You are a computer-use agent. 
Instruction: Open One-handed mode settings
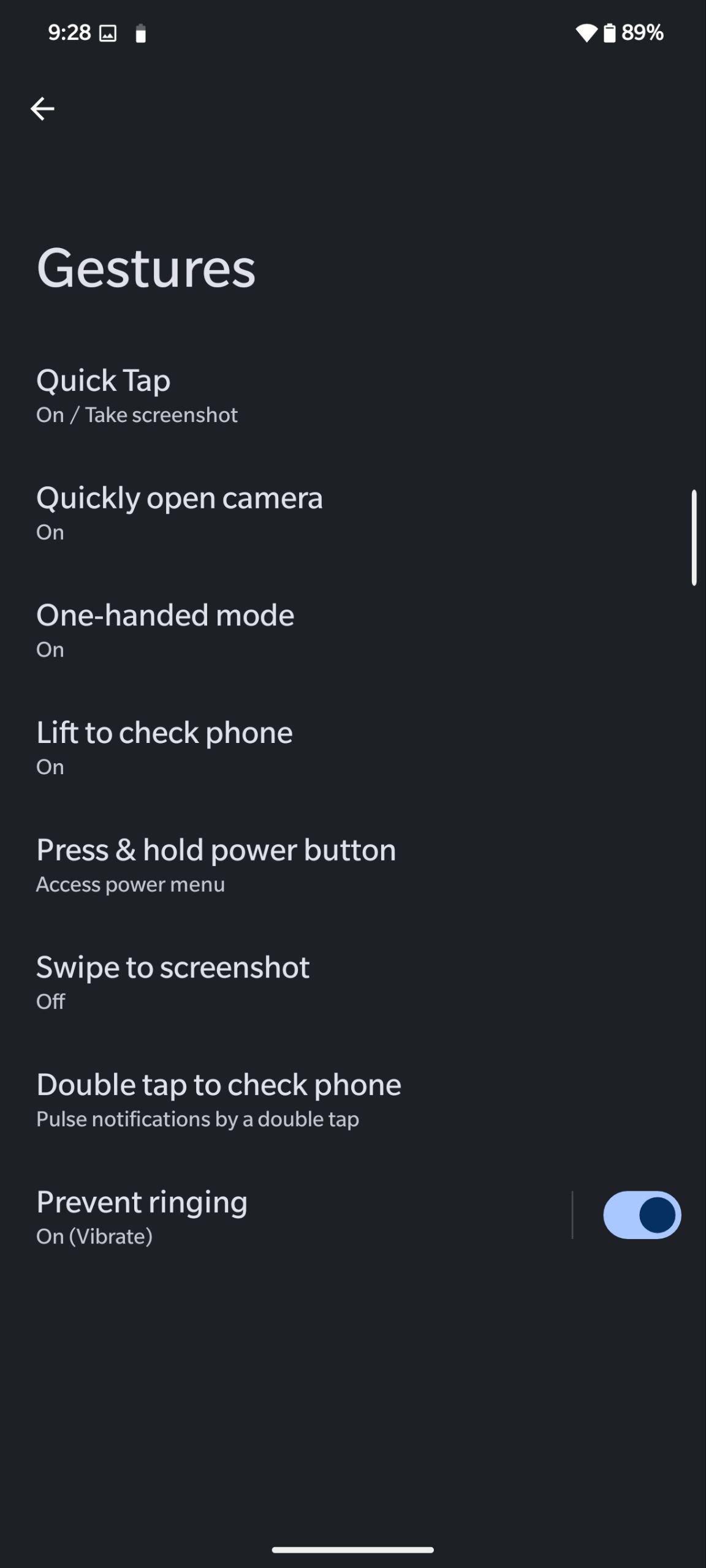(353, 630)
